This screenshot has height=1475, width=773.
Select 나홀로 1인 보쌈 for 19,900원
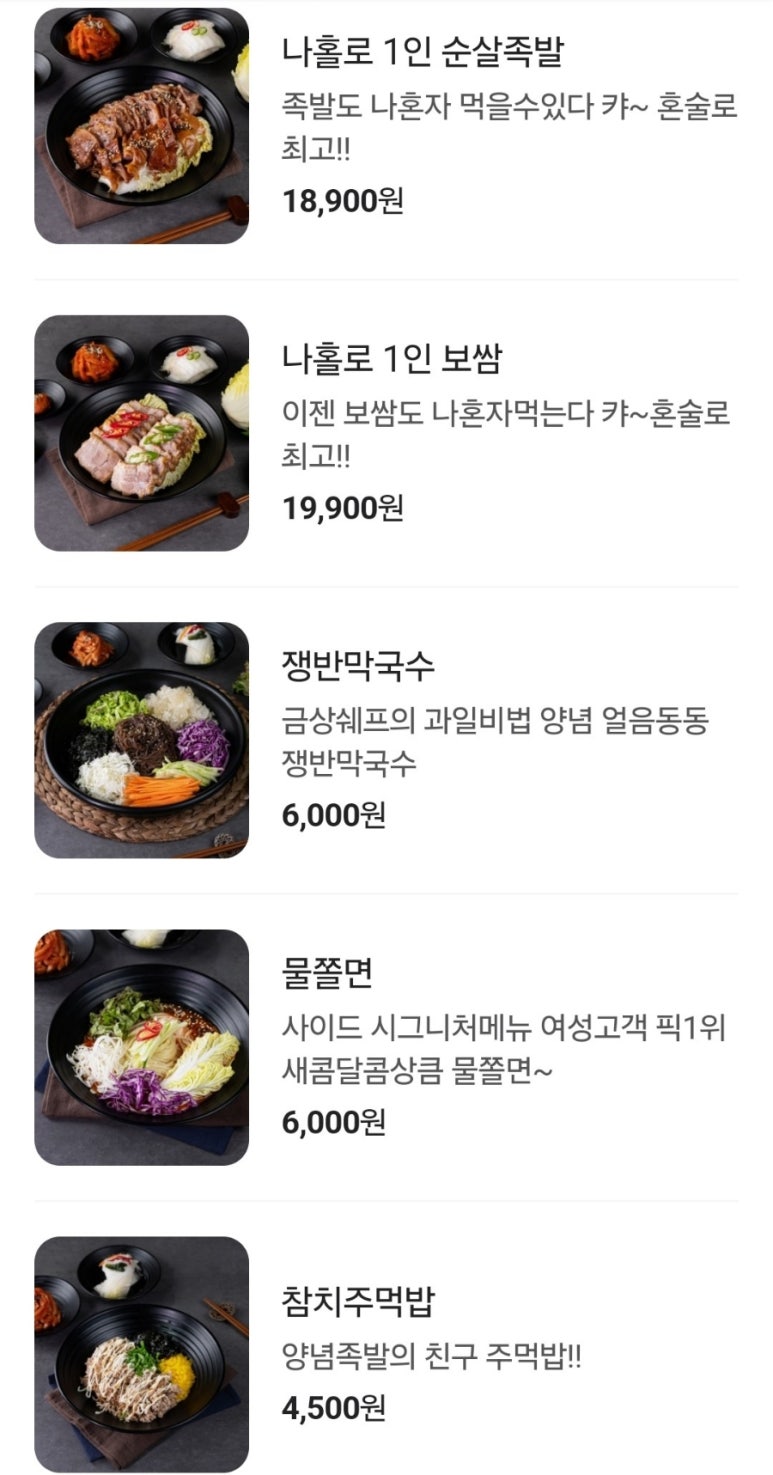[x=391, y=359]
